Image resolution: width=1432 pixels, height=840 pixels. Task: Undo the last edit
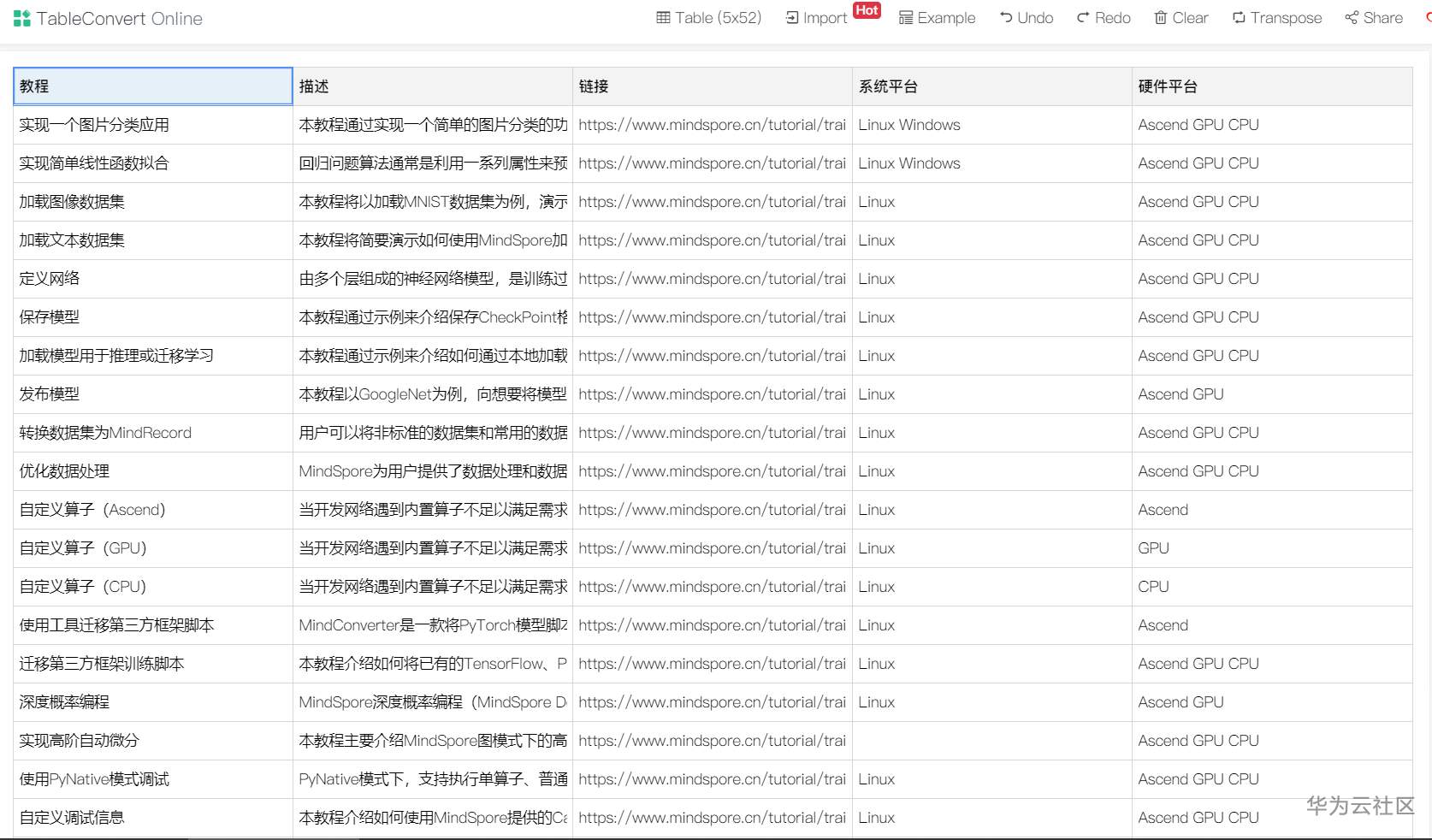click(x=1027, y=18)
